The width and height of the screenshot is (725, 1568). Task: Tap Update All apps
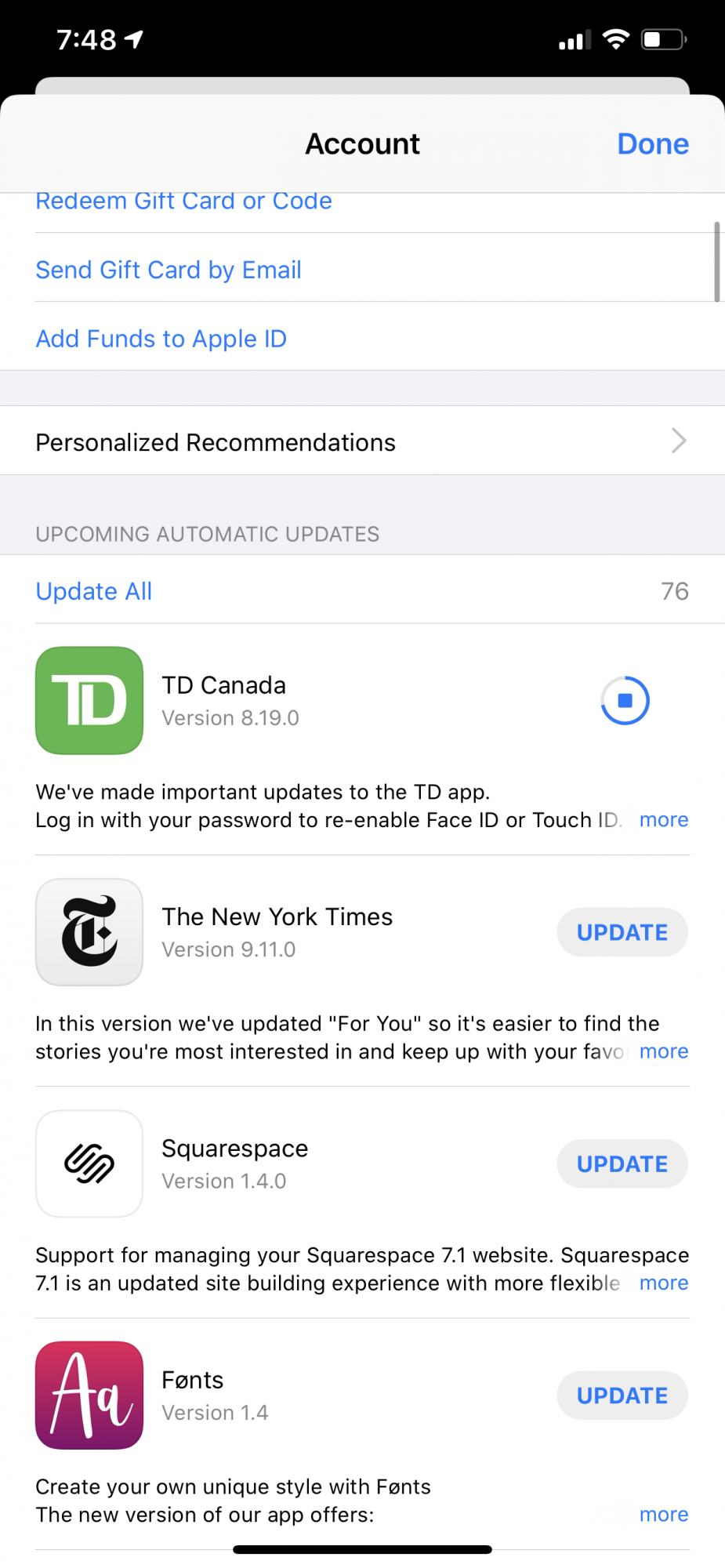(94, 591)
